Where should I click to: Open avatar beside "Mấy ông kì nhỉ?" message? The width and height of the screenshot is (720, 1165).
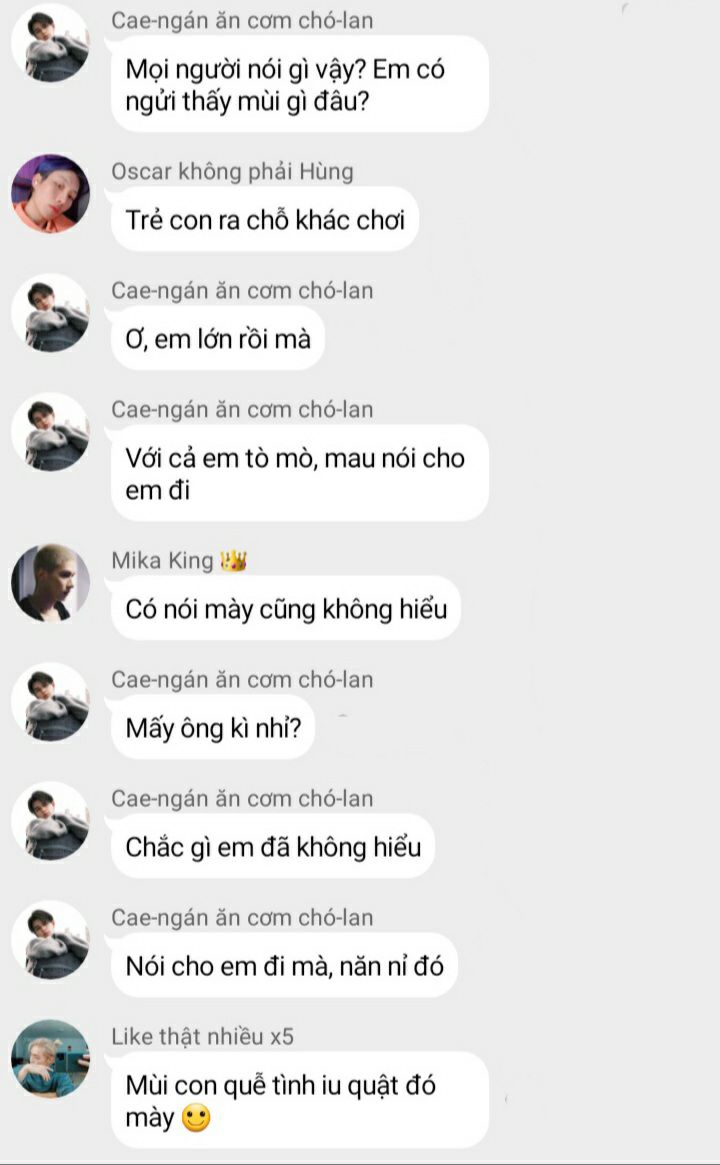(x=51, y=701)
